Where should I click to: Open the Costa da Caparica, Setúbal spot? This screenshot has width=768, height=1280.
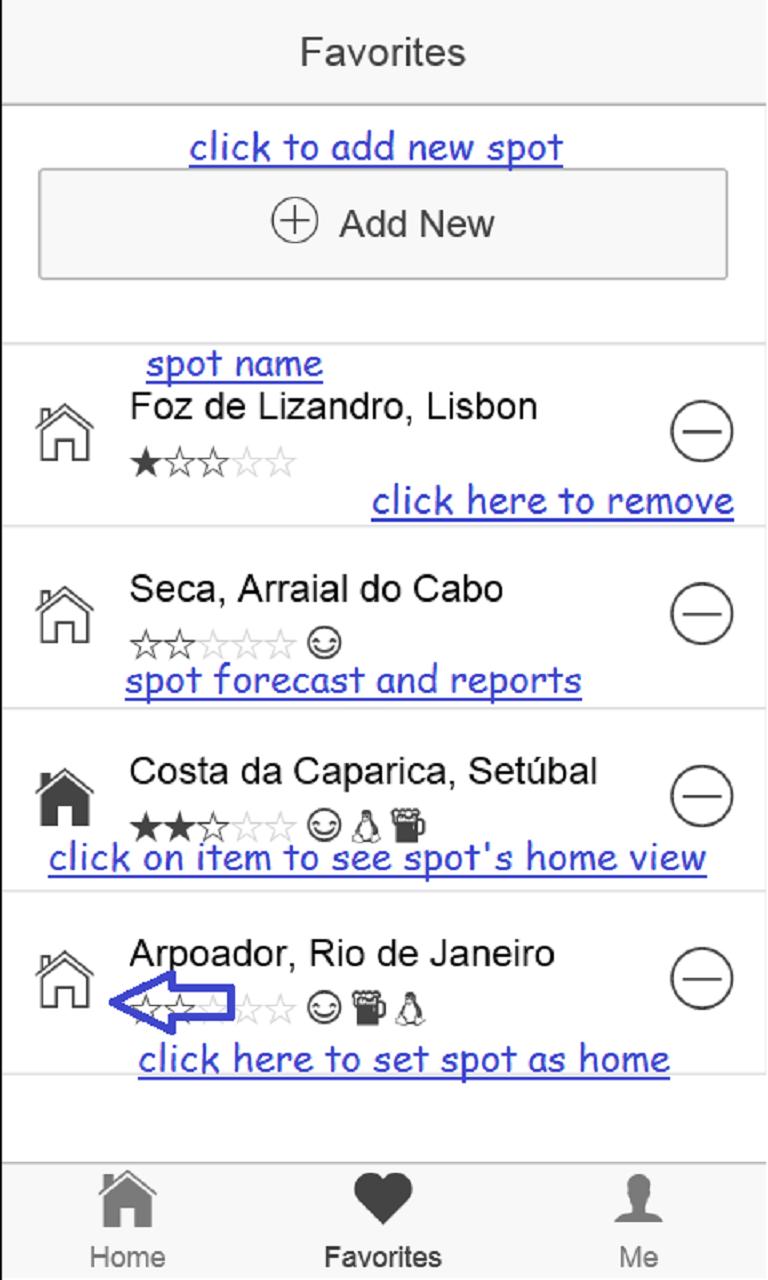tap(362, 772)
